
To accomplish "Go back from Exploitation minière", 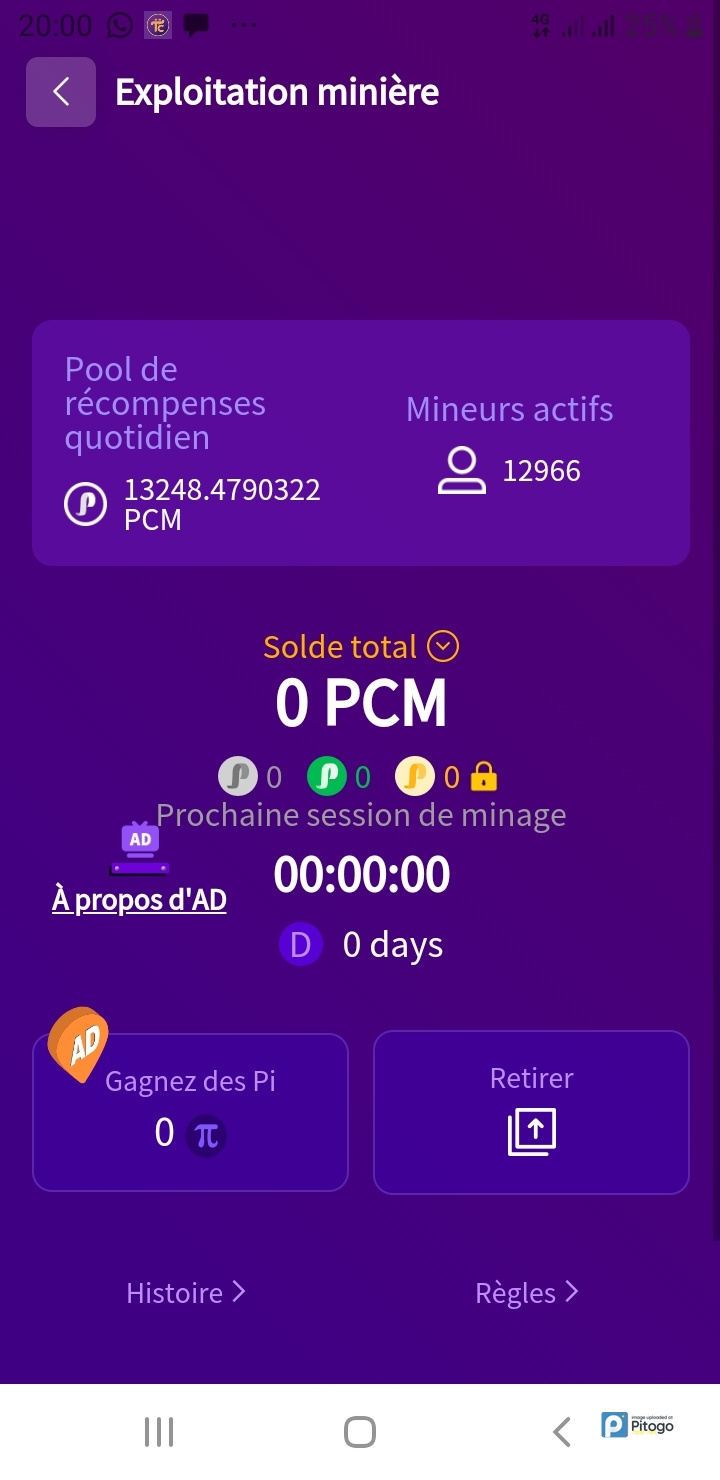I will (x=61, y=92).
